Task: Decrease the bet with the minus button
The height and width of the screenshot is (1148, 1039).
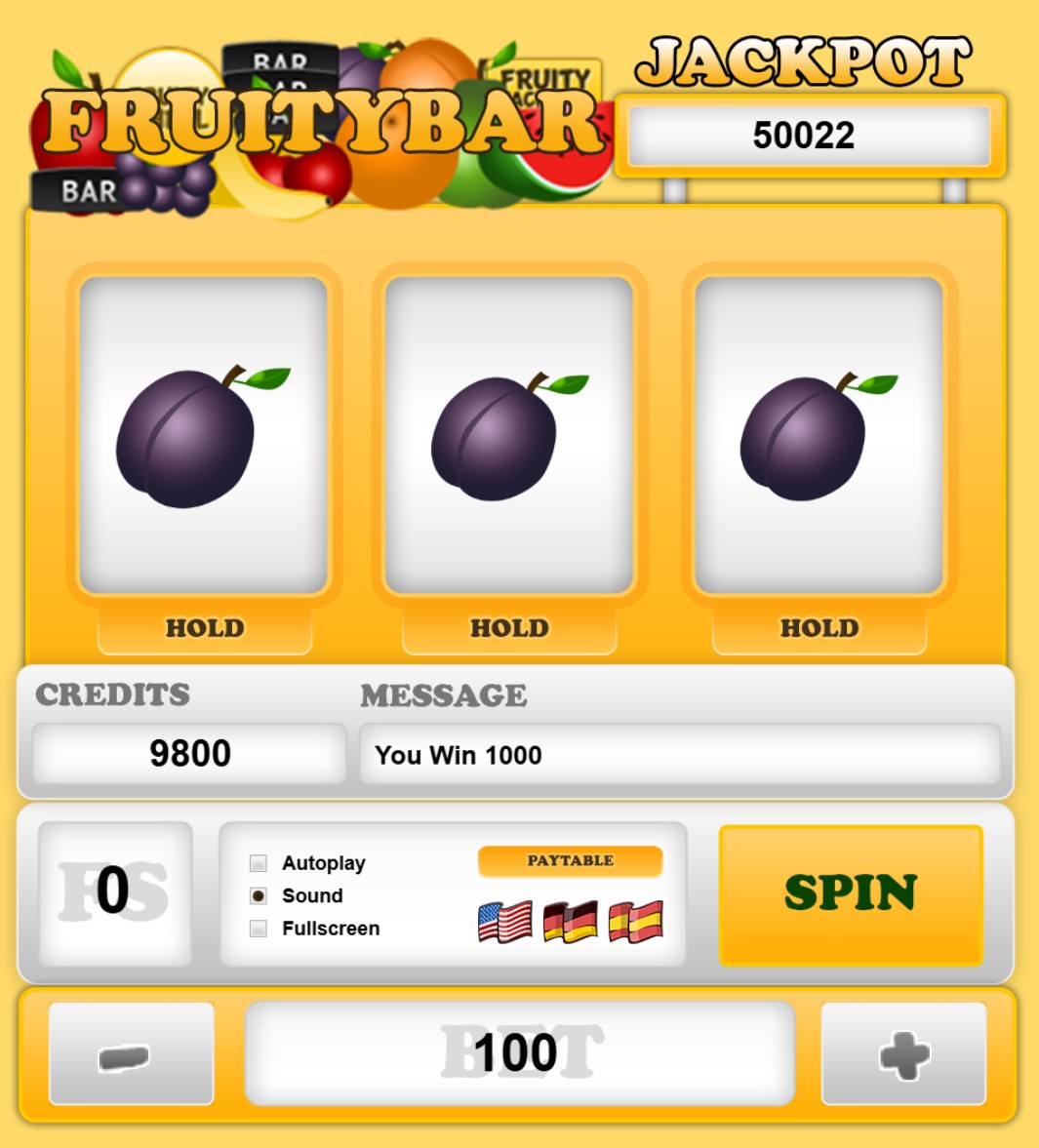Action: tap(131, 1055)
